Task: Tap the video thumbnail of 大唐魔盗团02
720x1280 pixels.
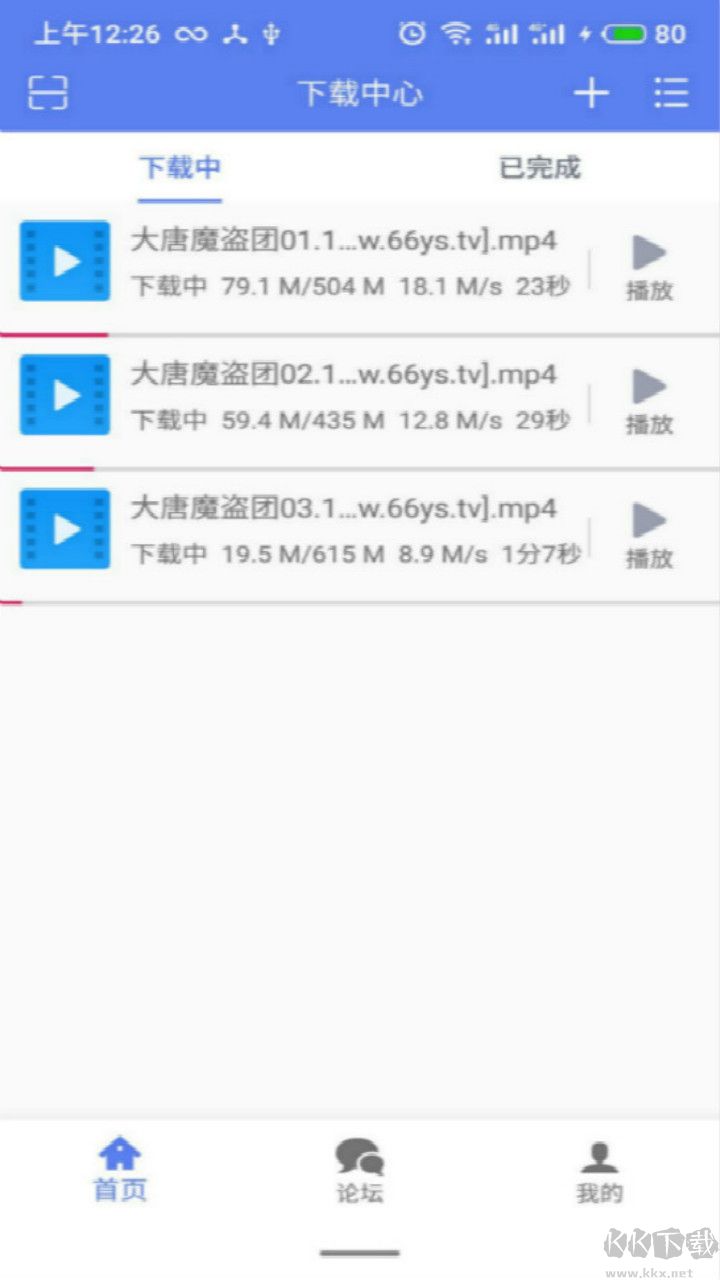Action: pyautogui.click(x=64, y=395)
